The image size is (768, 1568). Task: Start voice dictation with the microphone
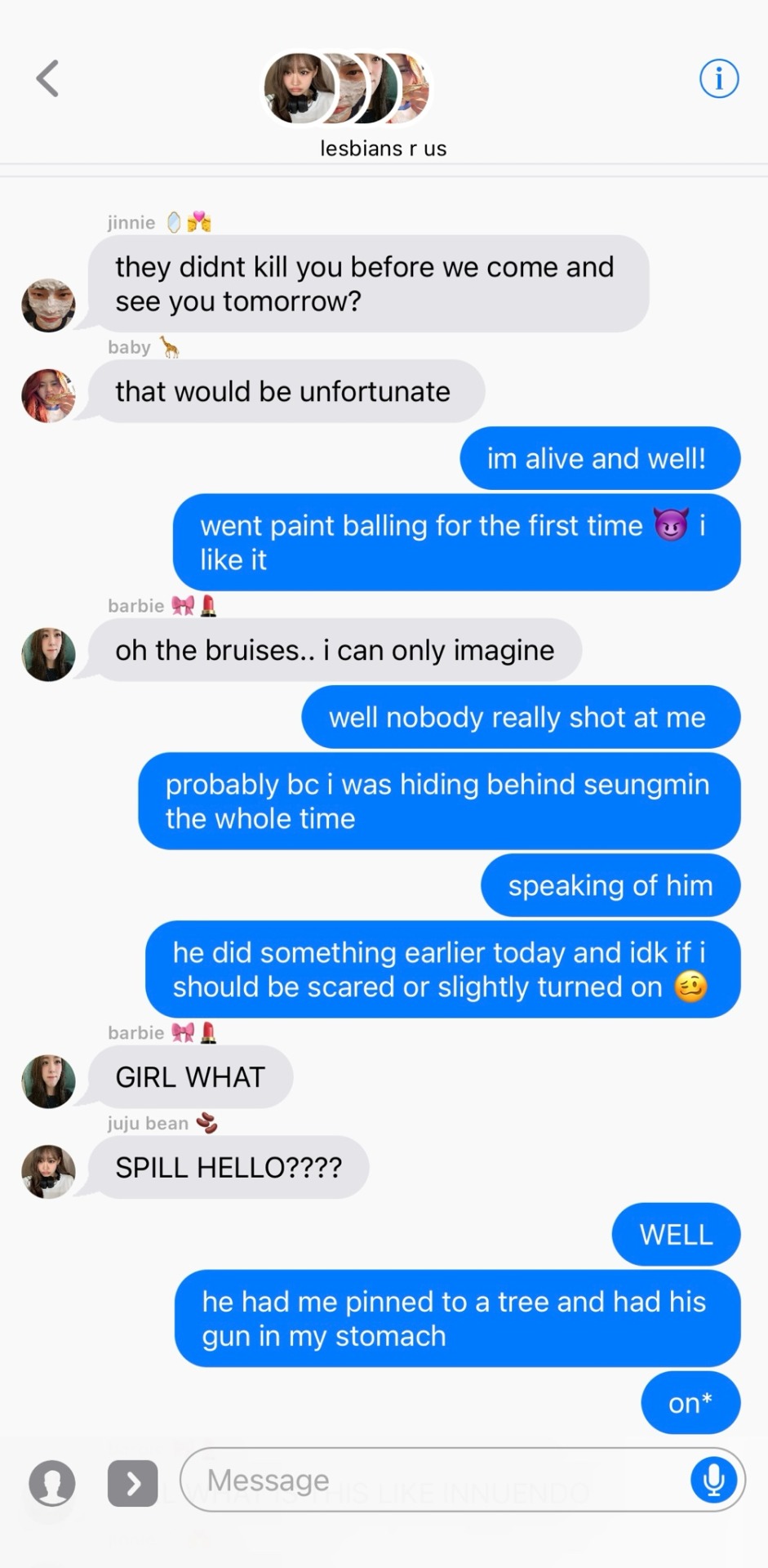[x=713, y=1480]
